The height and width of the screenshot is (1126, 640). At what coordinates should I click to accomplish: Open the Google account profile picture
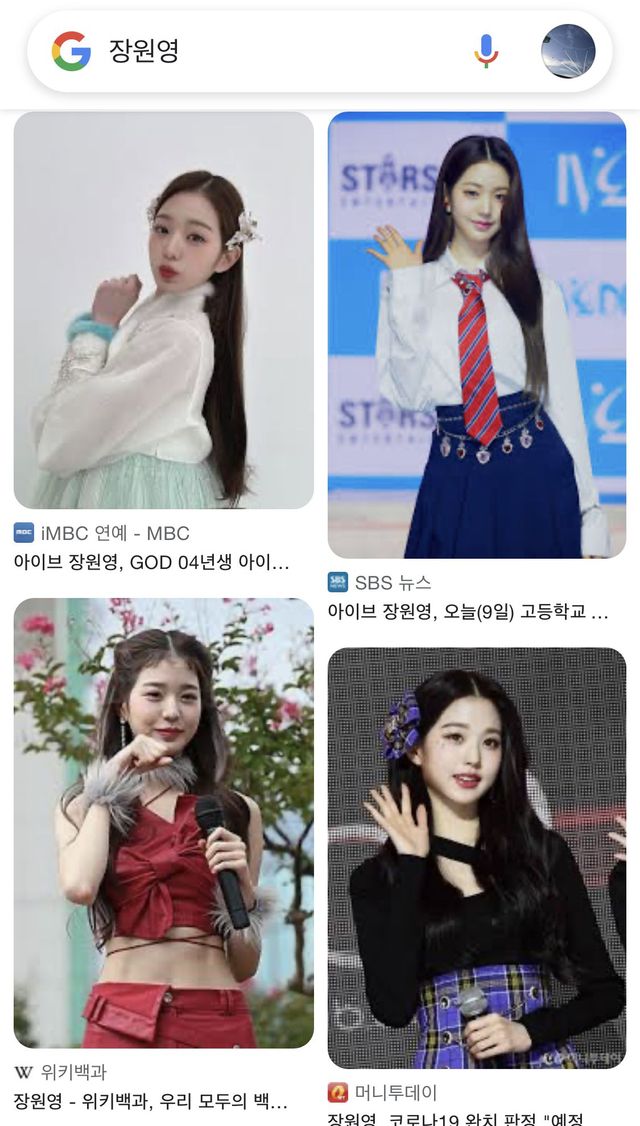(568, 51)
